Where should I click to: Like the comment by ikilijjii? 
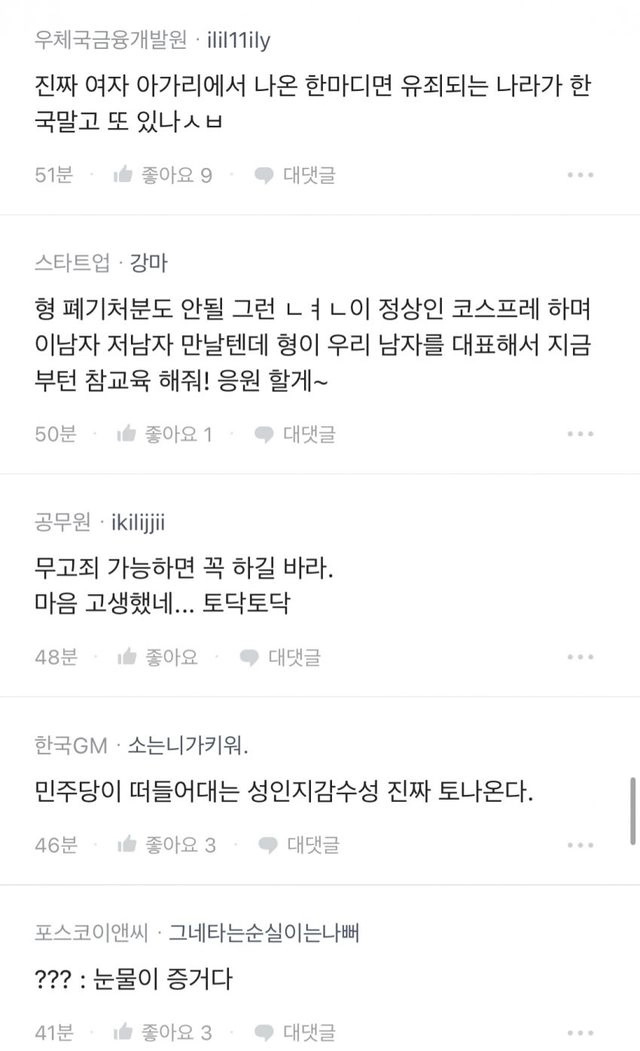click(156, 657)
